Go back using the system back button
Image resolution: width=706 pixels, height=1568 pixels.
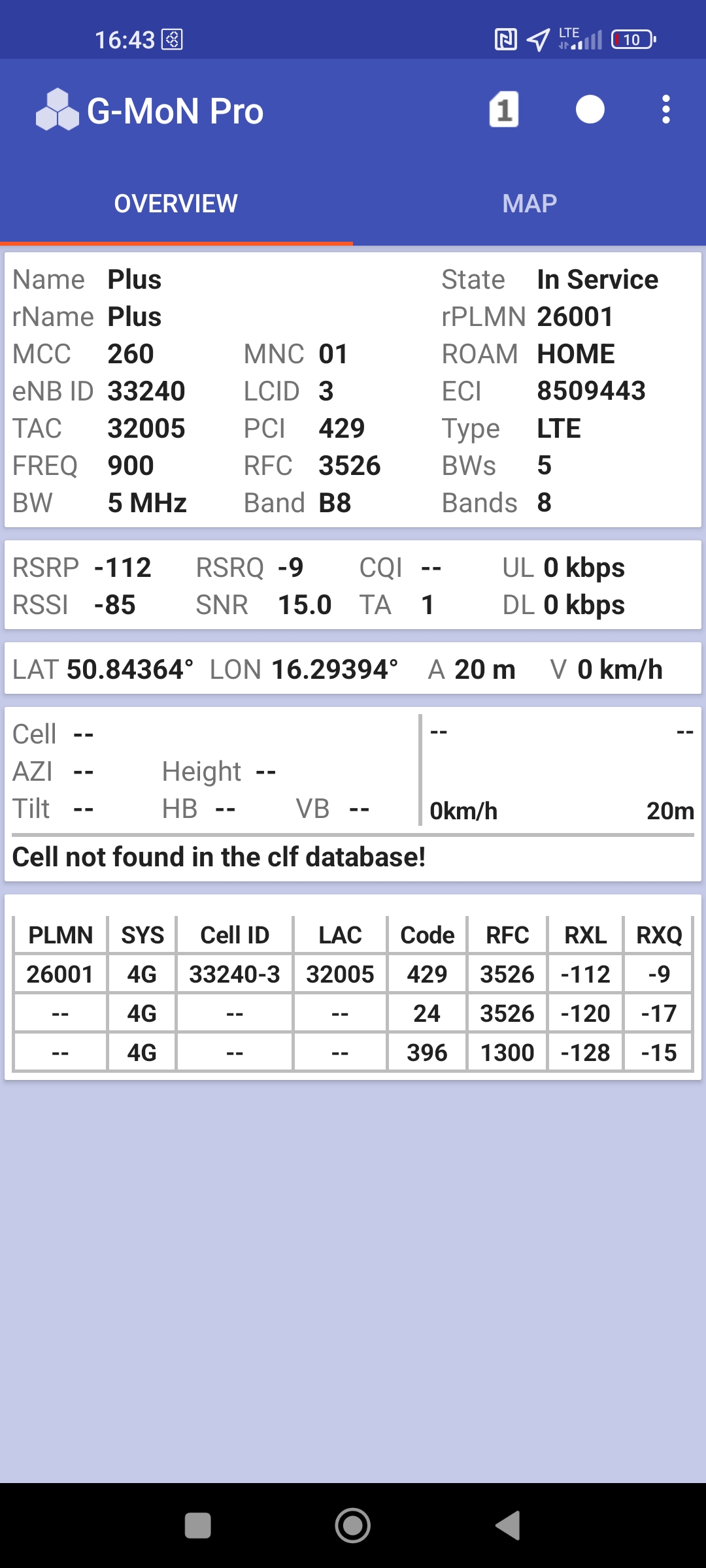pos(508,1526)
